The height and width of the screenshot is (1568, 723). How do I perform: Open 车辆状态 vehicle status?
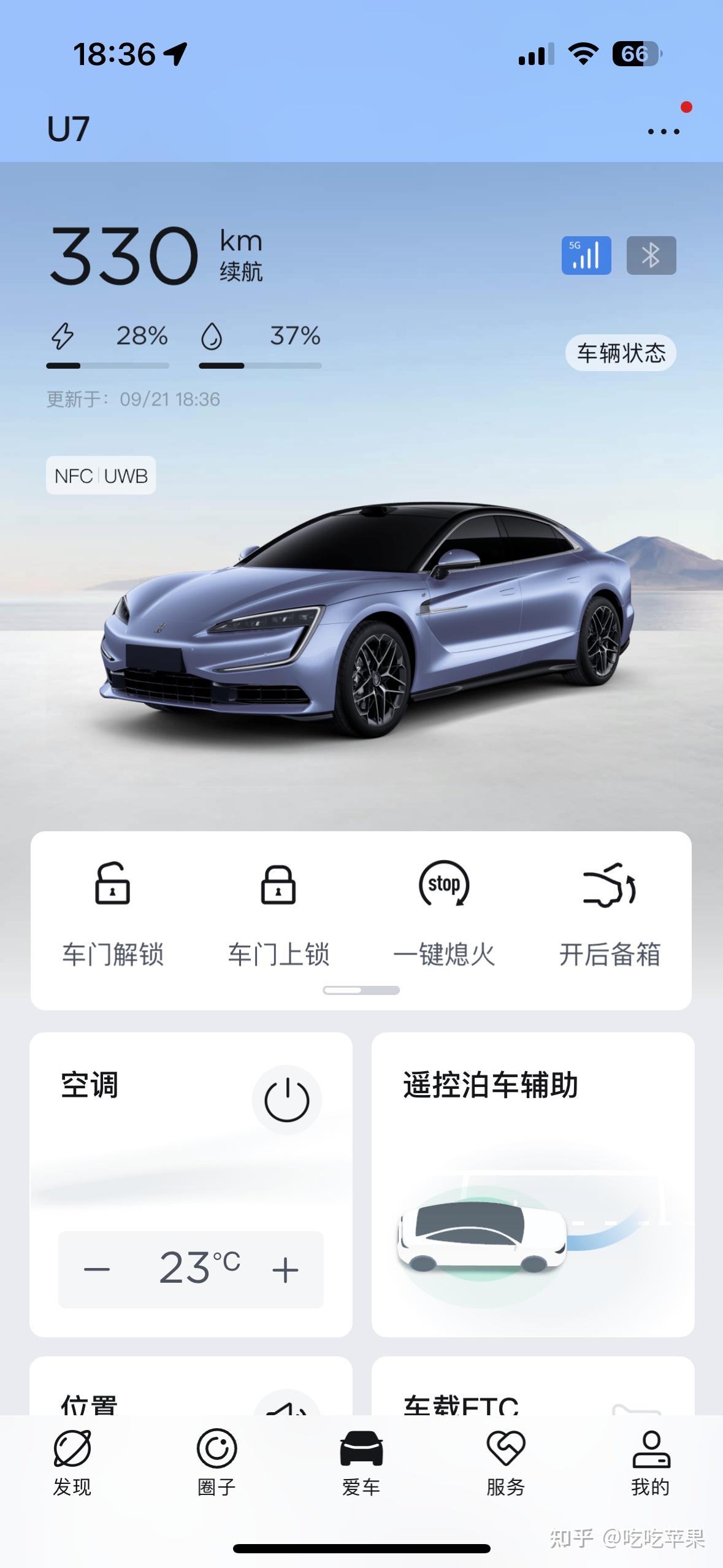tap(620, 353)
